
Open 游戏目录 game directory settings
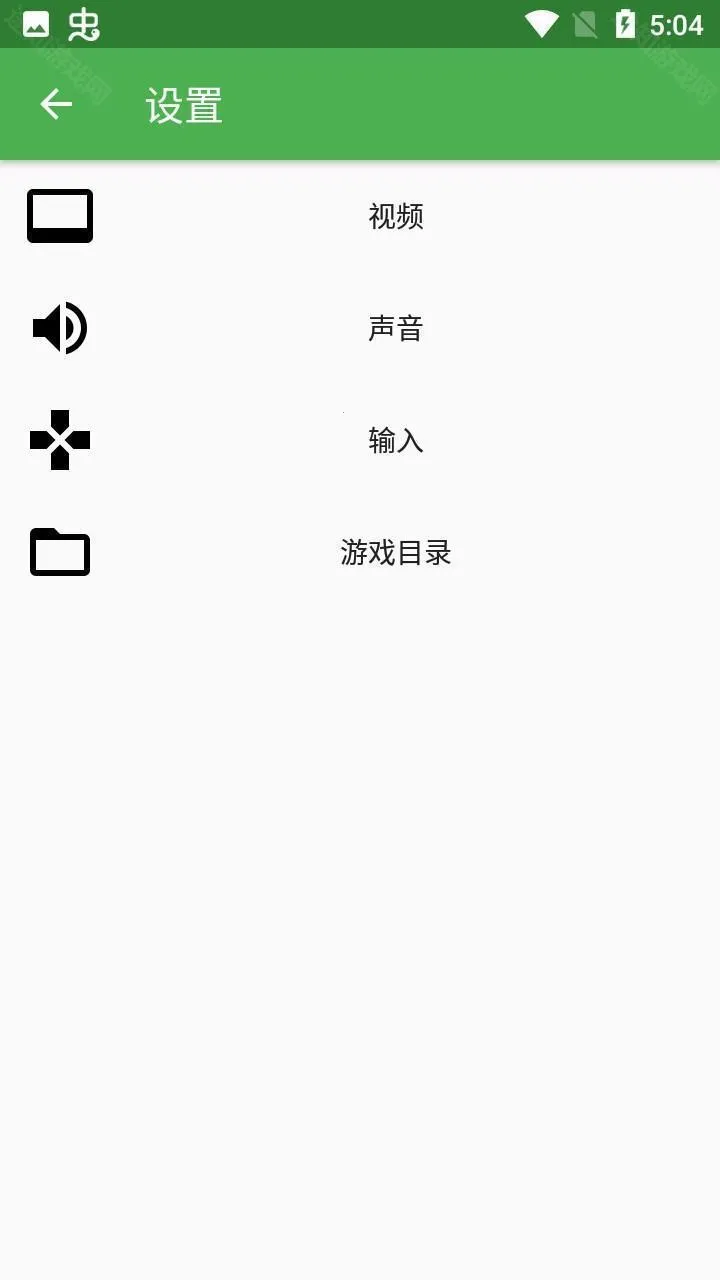396,552
